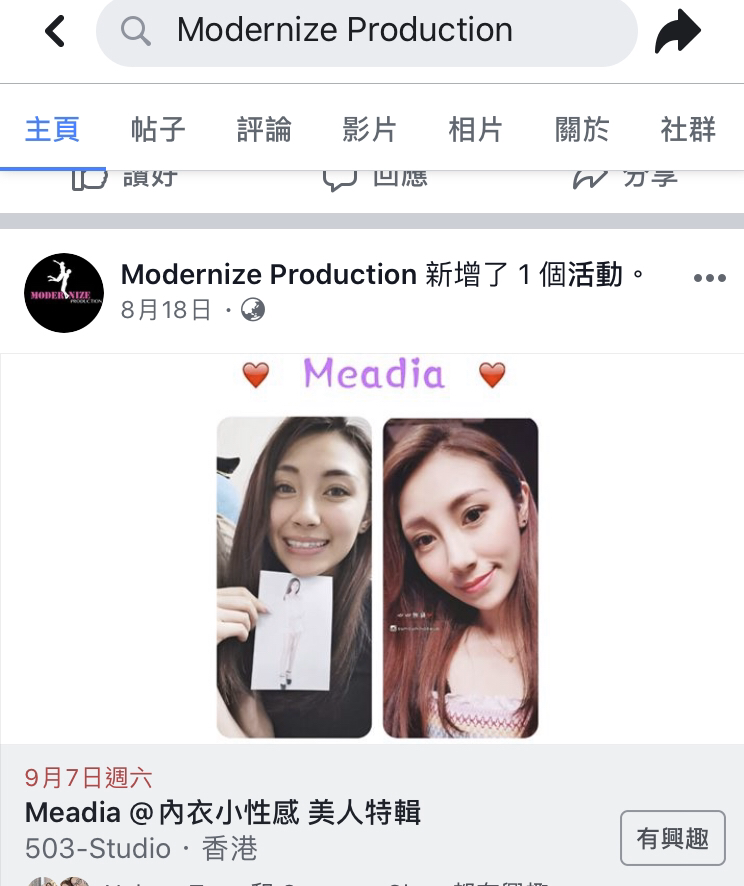The height and width of the screenshot is (886, 744).
Task: Open the post's three-dot options menu
Action: (709, 278)
